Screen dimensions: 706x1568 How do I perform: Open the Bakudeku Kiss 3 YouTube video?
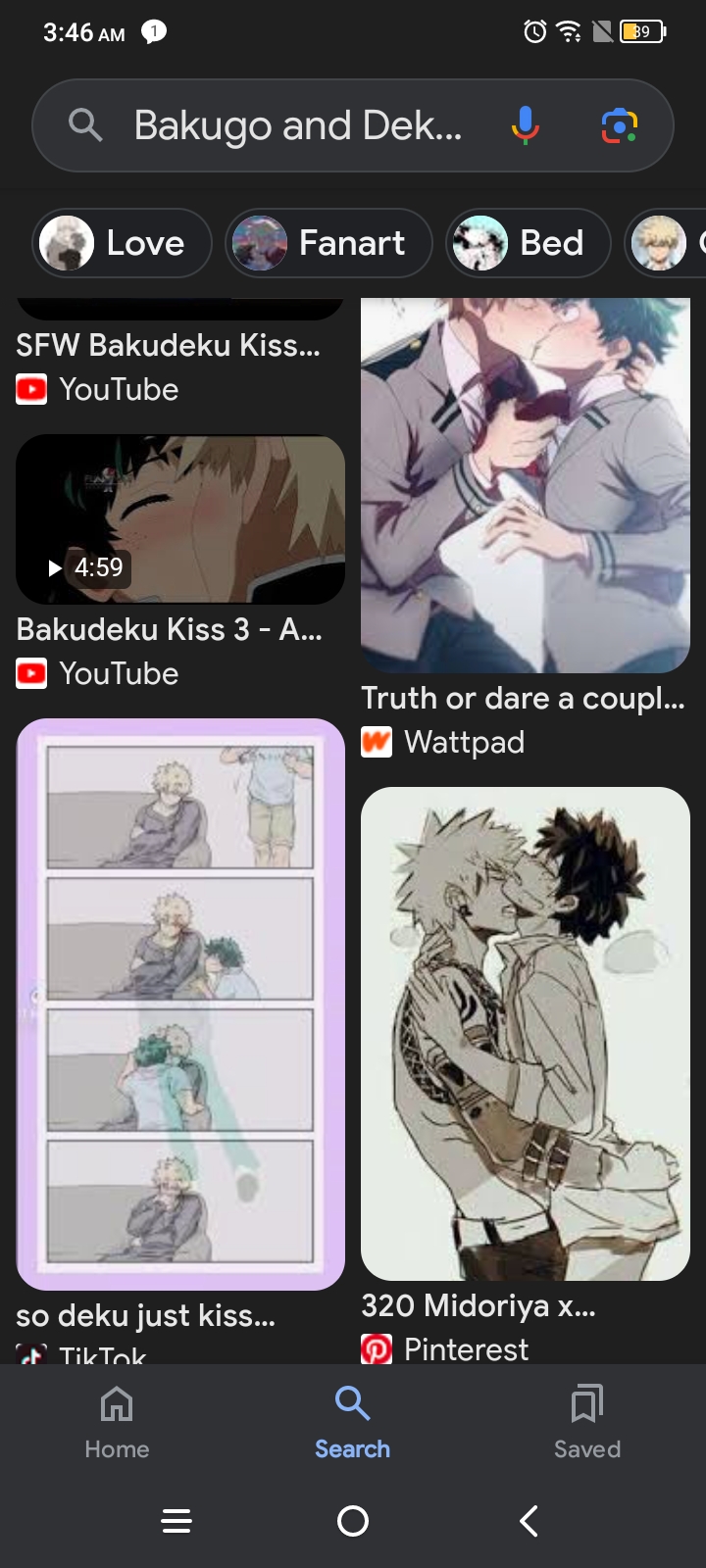tap(180, 519)
